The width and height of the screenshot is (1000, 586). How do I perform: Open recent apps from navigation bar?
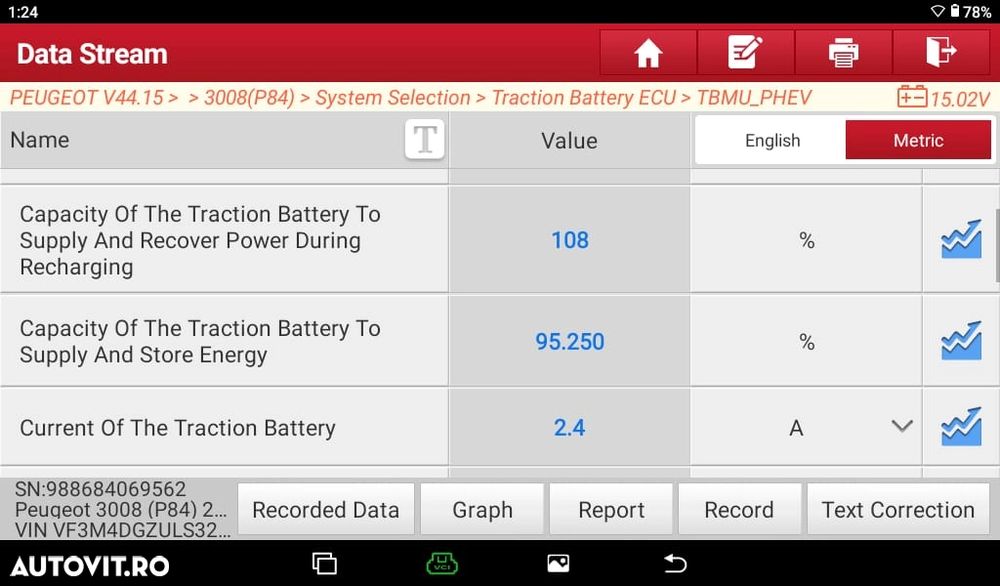click(324, 564)
